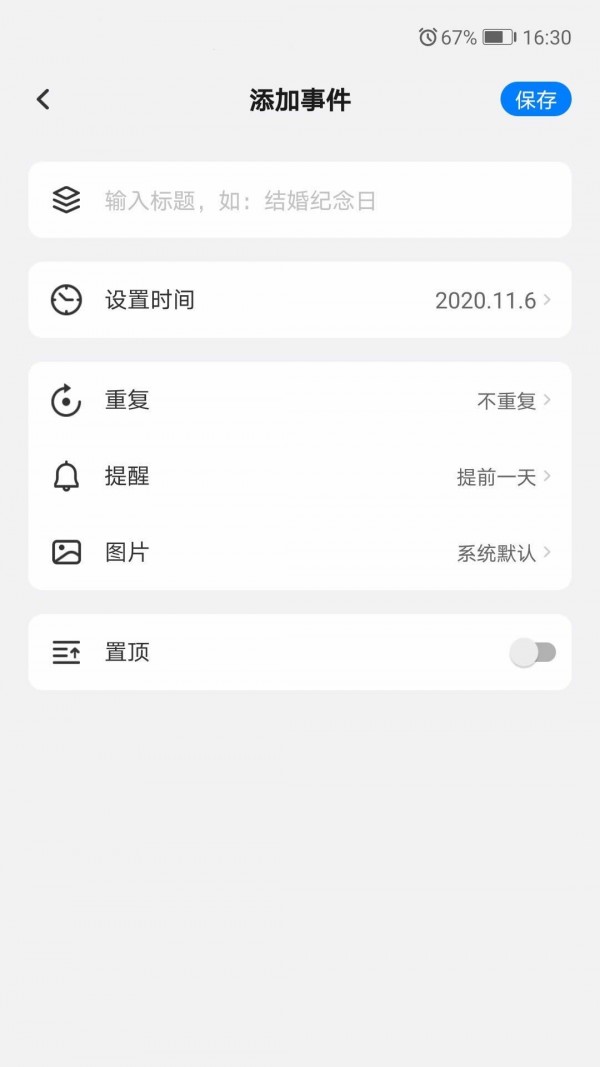Change the 提醒 reminder setting
Viewport: 600px width, 1067px height.
[x=300, y=477]
